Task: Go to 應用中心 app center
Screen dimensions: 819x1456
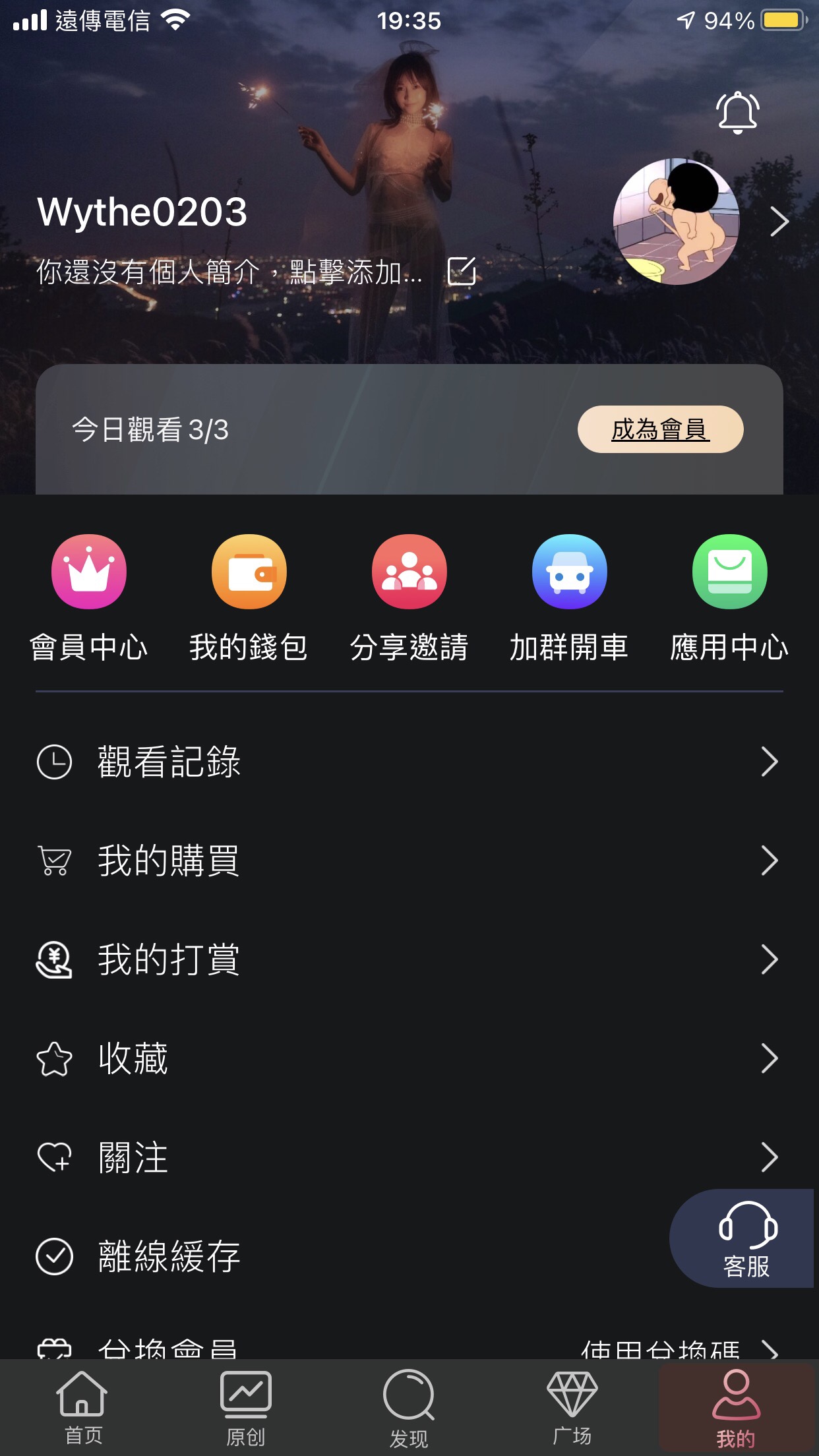Action: [729, 572]
